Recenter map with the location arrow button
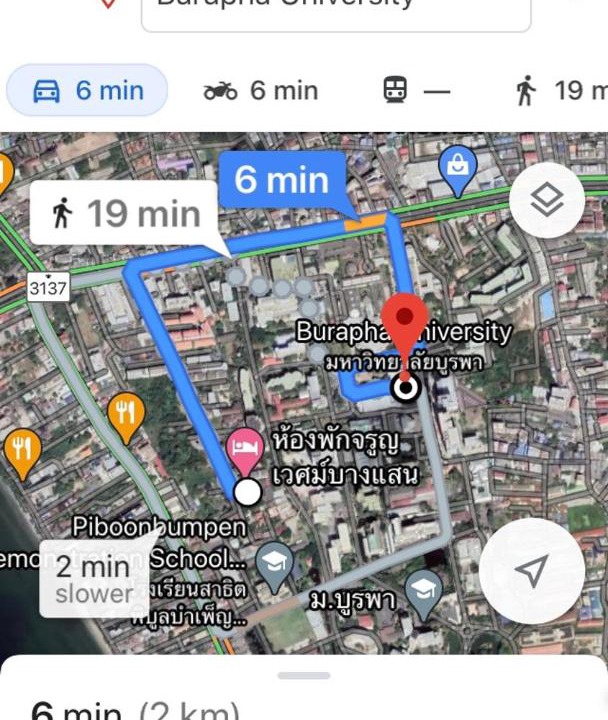This screenshot has height=720, width=608. tap(532, 570)
